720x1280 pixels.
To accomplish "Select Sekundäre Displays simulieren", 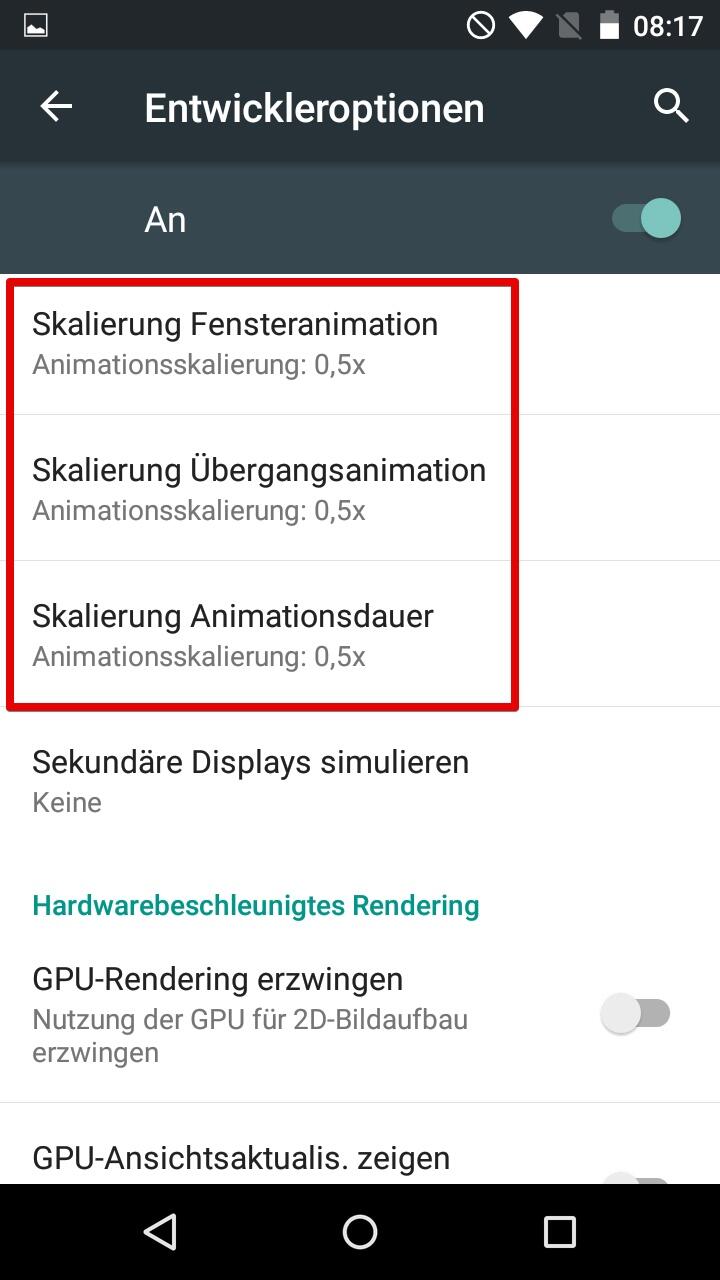I will 360,780.
